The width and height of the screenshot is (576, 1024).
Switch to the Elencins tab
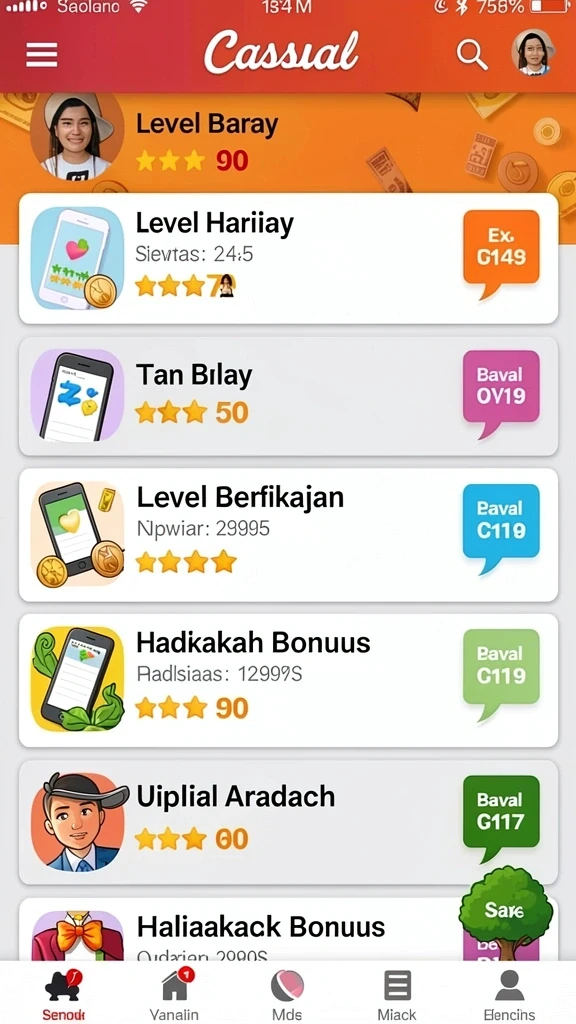tap(509, 995)
